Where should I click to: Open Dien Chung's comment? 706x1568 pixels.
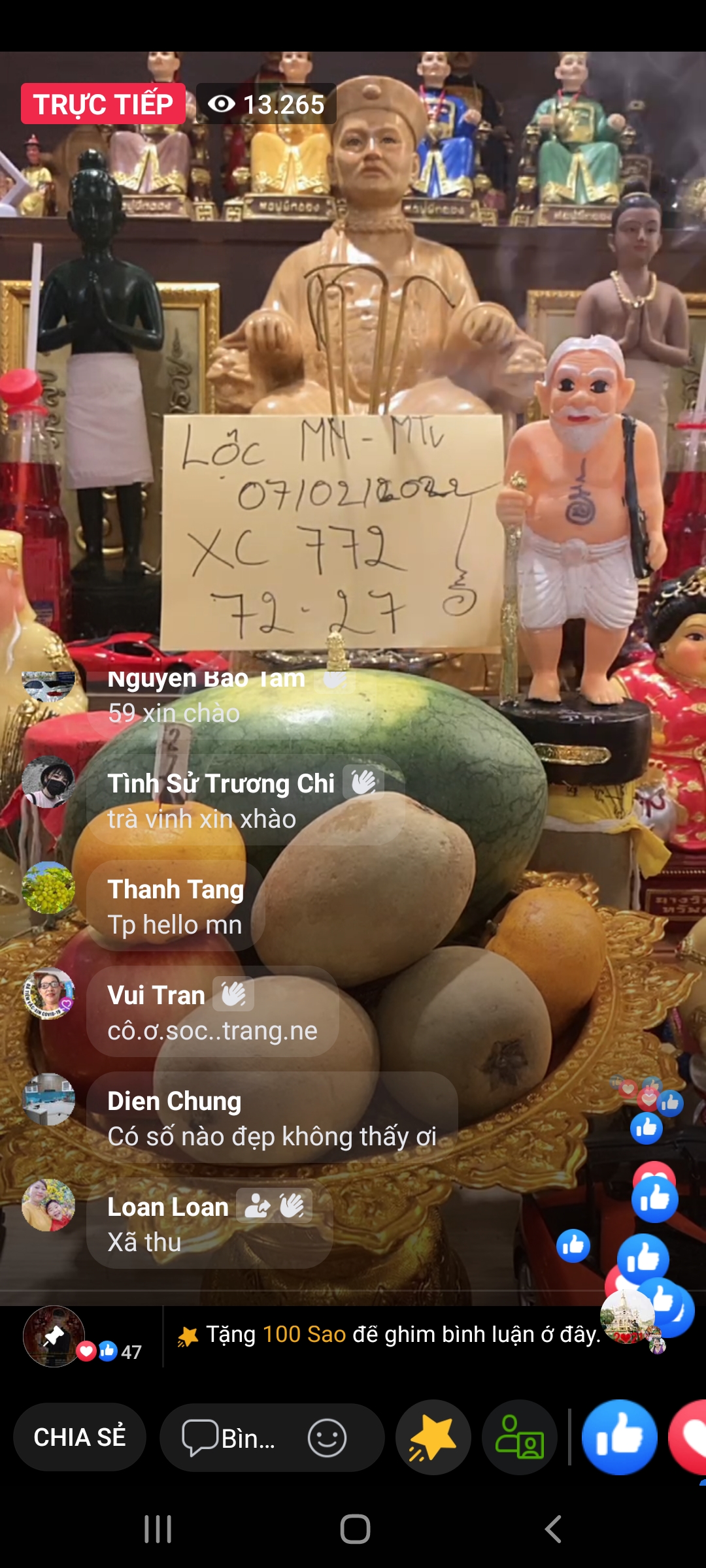[x=271, y=1119]
